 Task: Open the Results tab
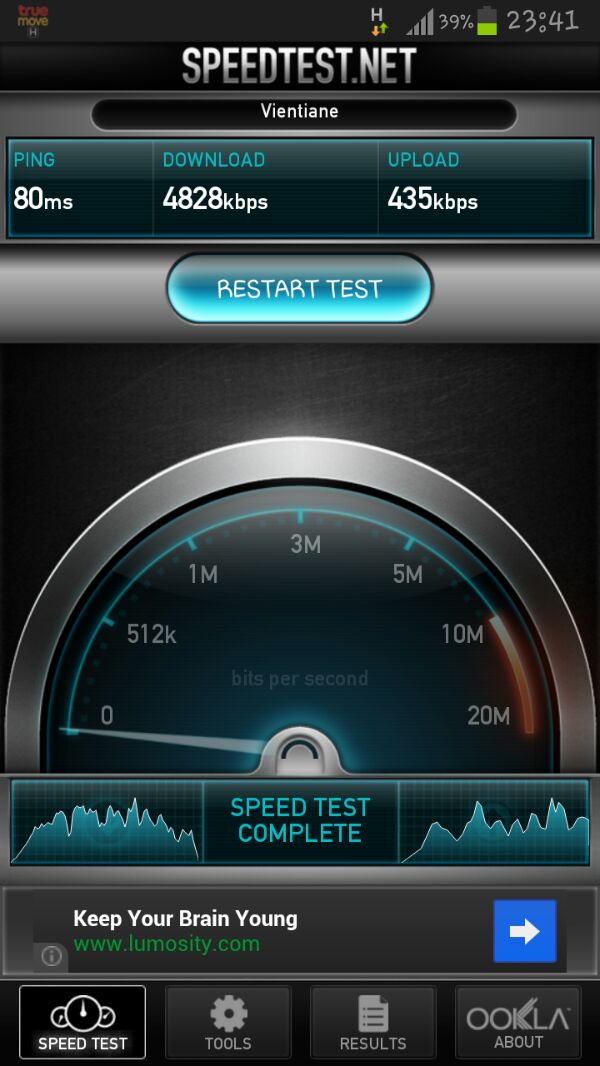pyautogui.click(x=373, y=1023)
